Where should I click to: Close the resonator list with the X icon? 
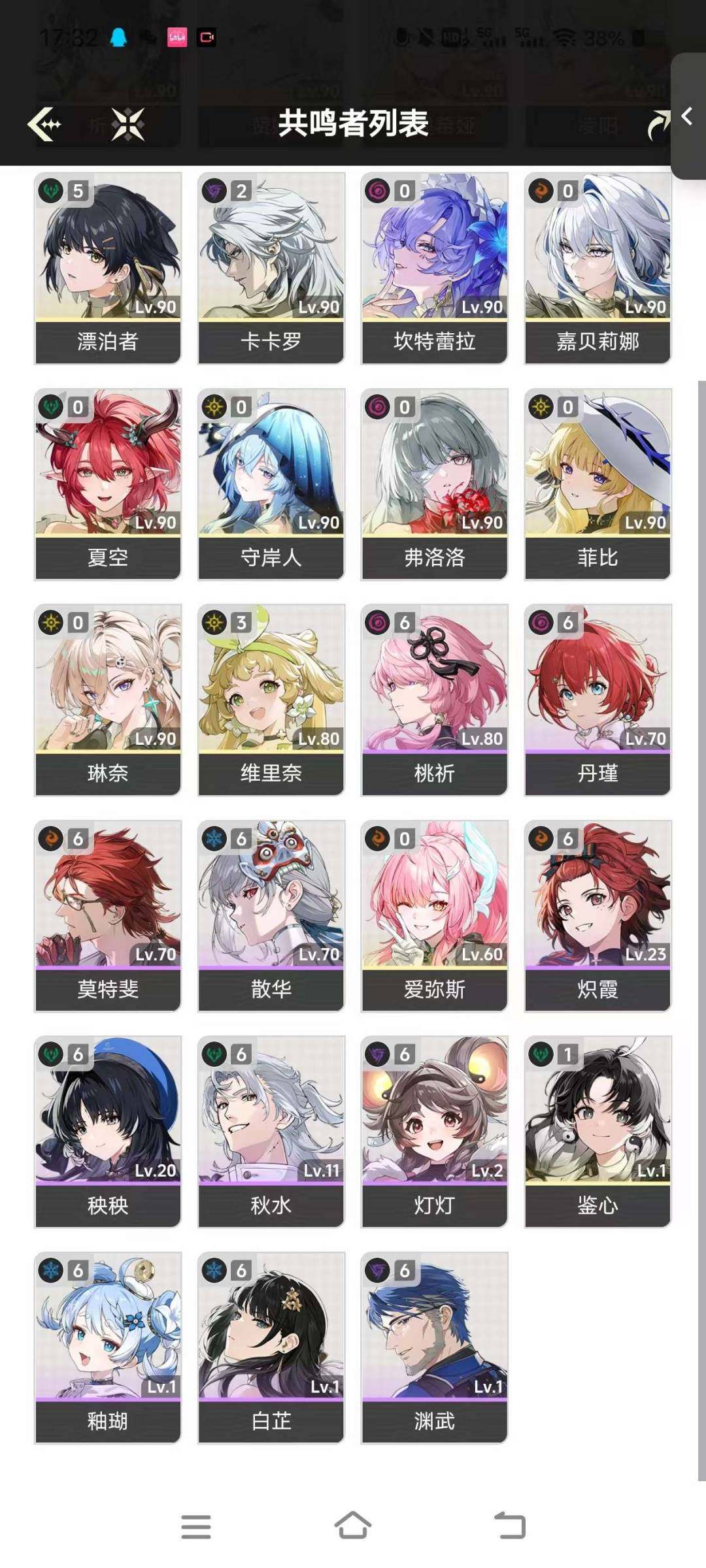[x=127, y=124]
